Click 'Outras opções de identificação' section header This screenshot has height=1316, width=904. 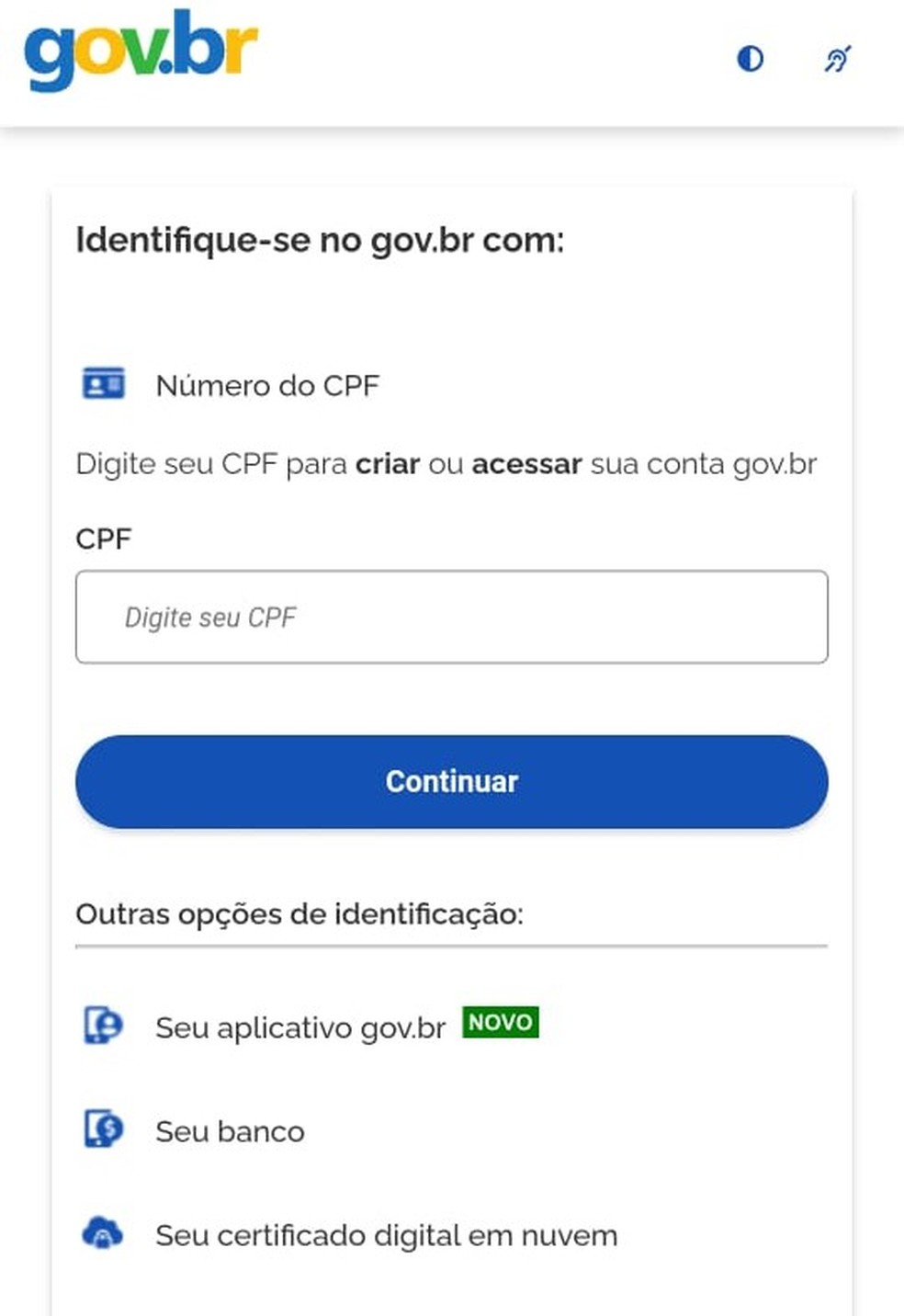tap(300, 914)
